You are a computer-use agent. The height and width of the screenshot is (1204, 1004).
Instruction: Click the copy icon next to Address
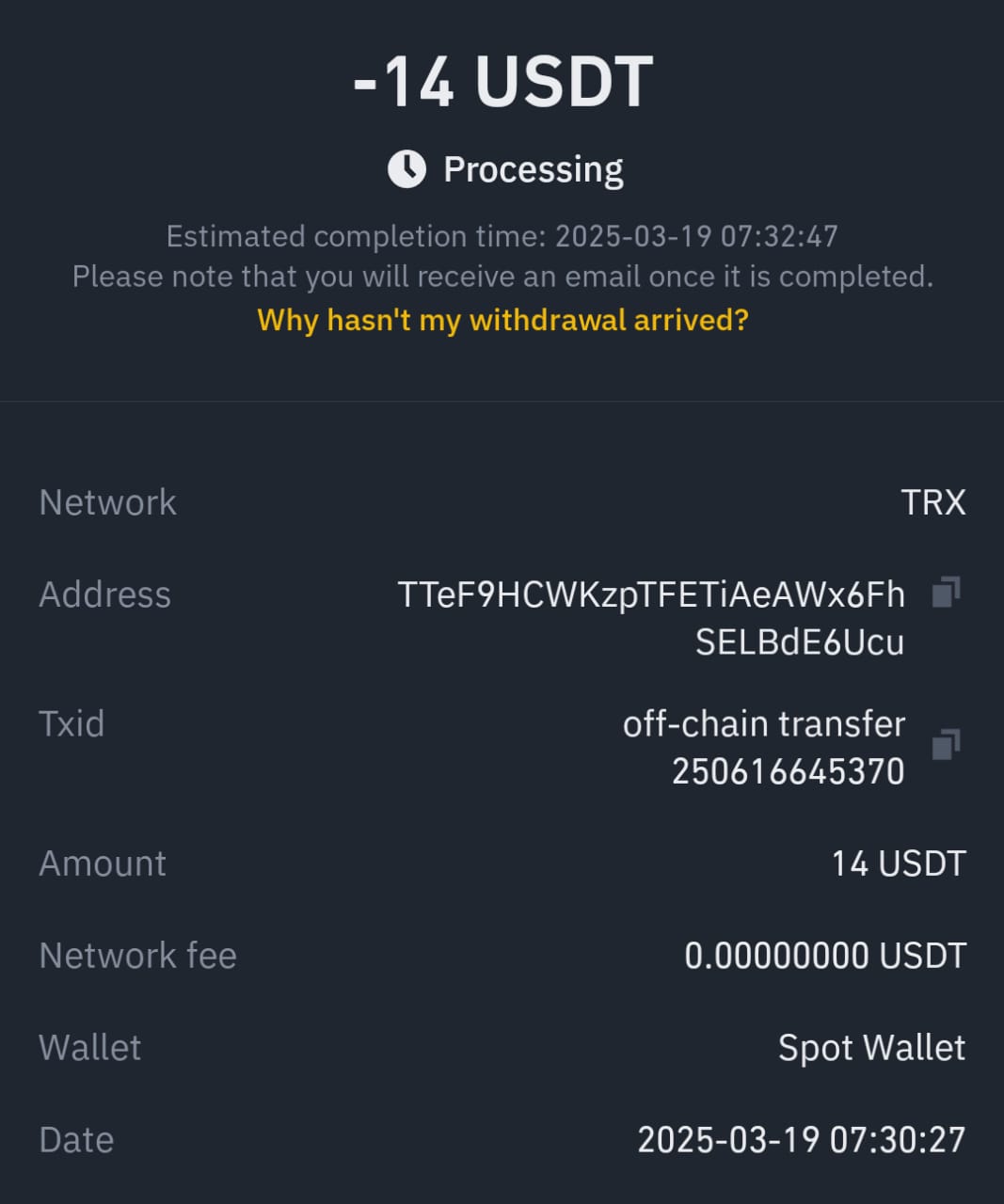point(947,589)
